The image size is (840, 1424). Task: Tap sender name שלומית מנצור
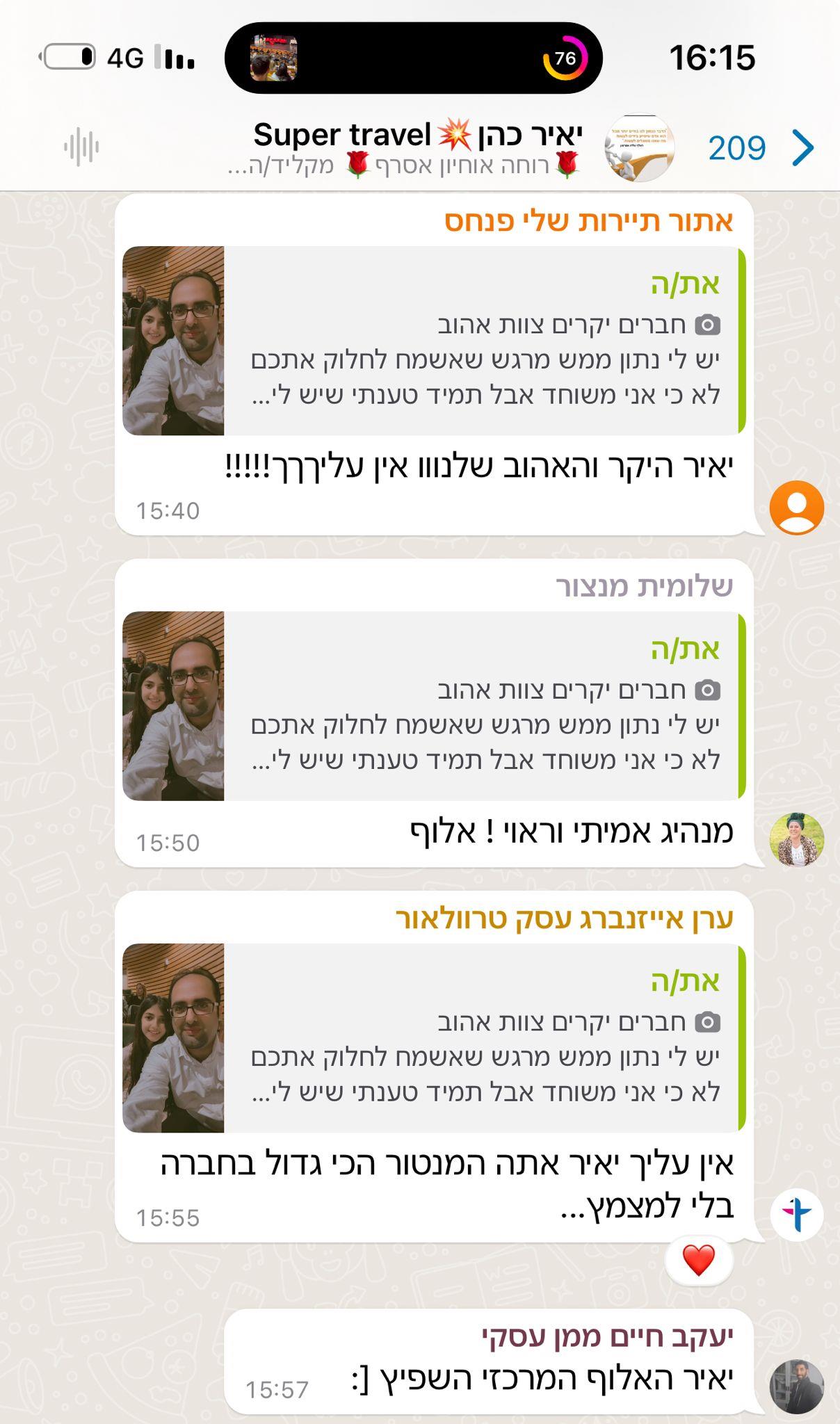point(644,586)
